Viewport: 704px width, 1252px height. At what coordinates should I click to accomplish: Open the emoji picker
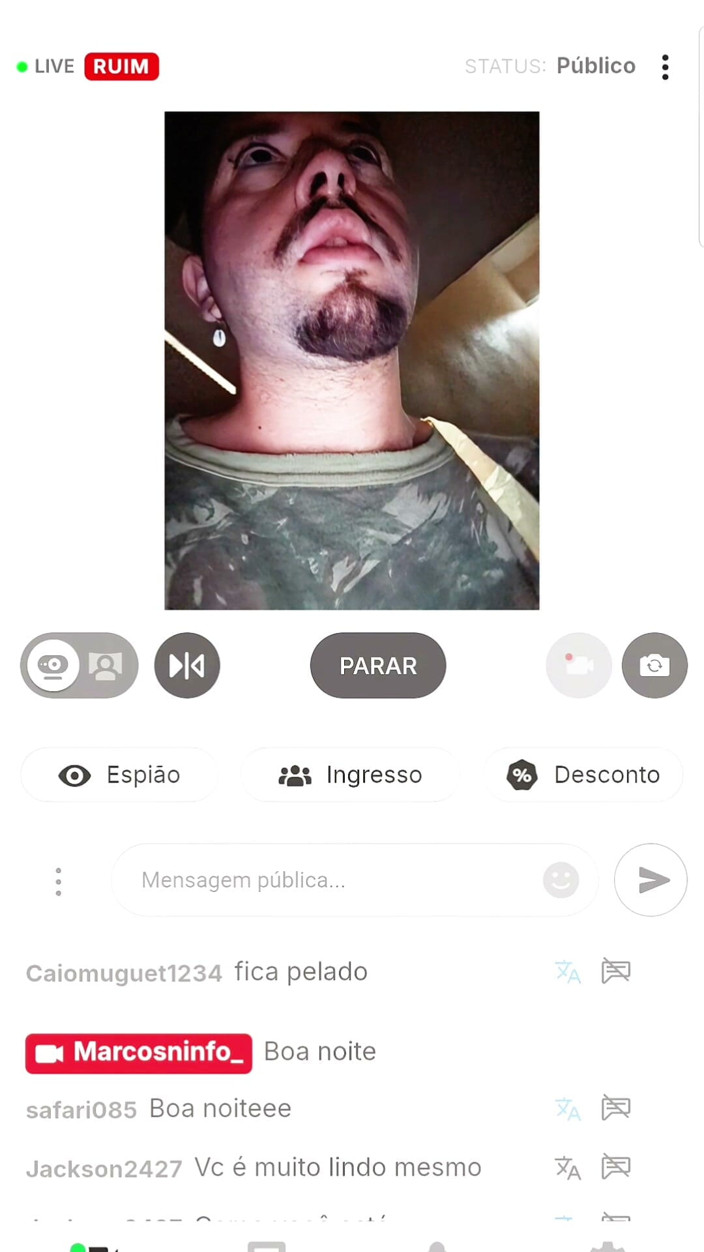pos(561,880)
